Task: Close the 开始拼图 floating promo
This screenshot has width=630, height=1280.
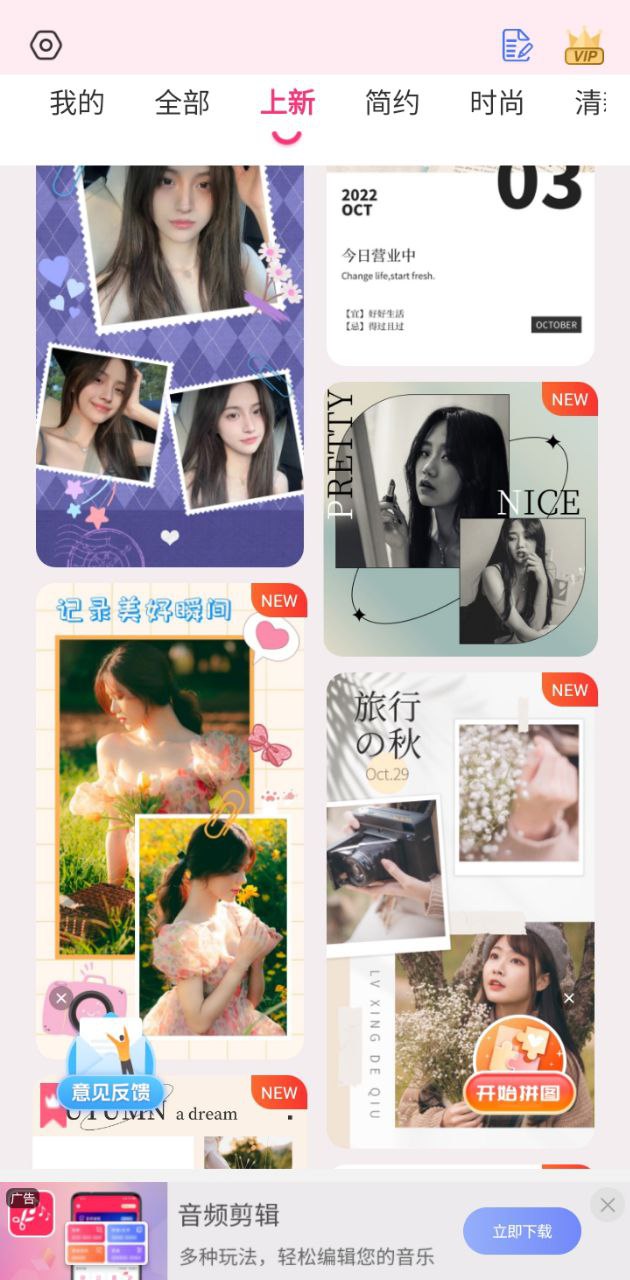Action: (569, 998)
